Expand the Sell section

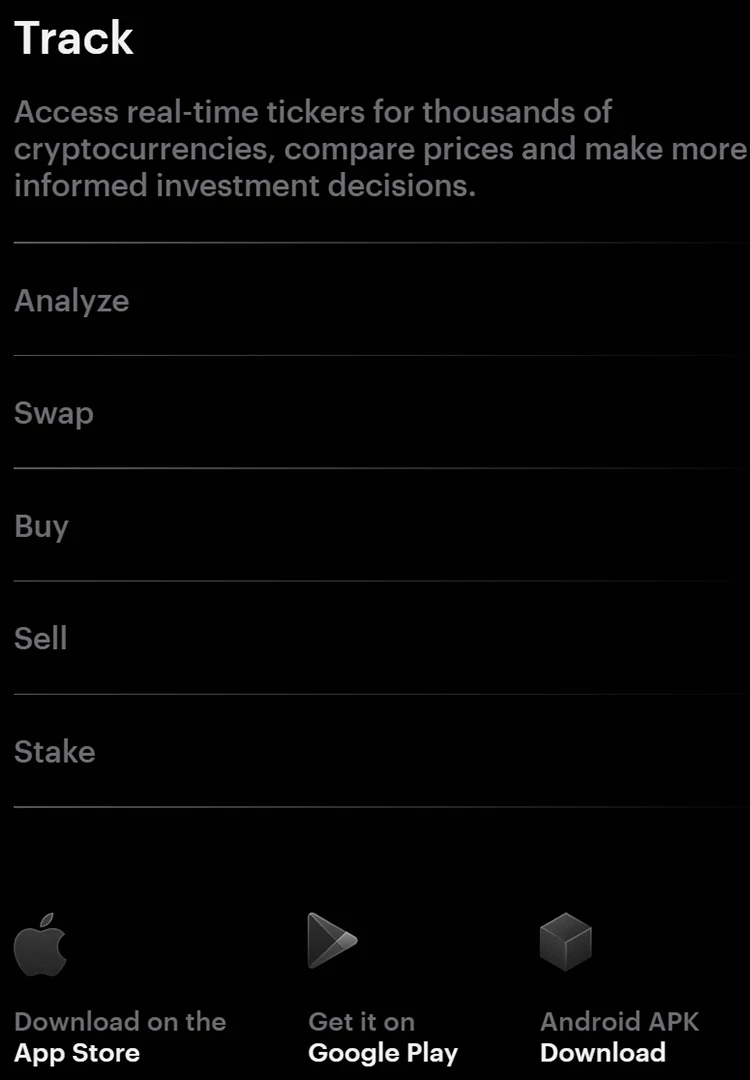pyautogui.click(x=382, y=638)
